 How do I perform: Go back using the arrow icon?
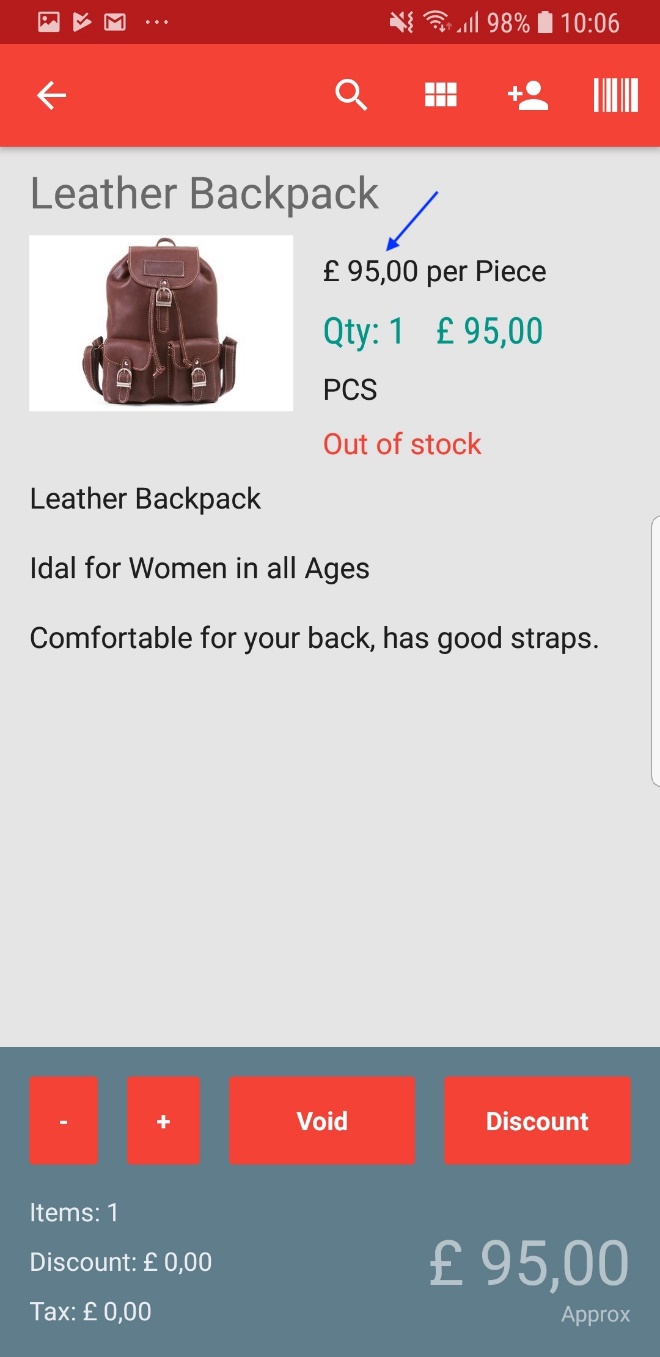click(x=51, y=95)
